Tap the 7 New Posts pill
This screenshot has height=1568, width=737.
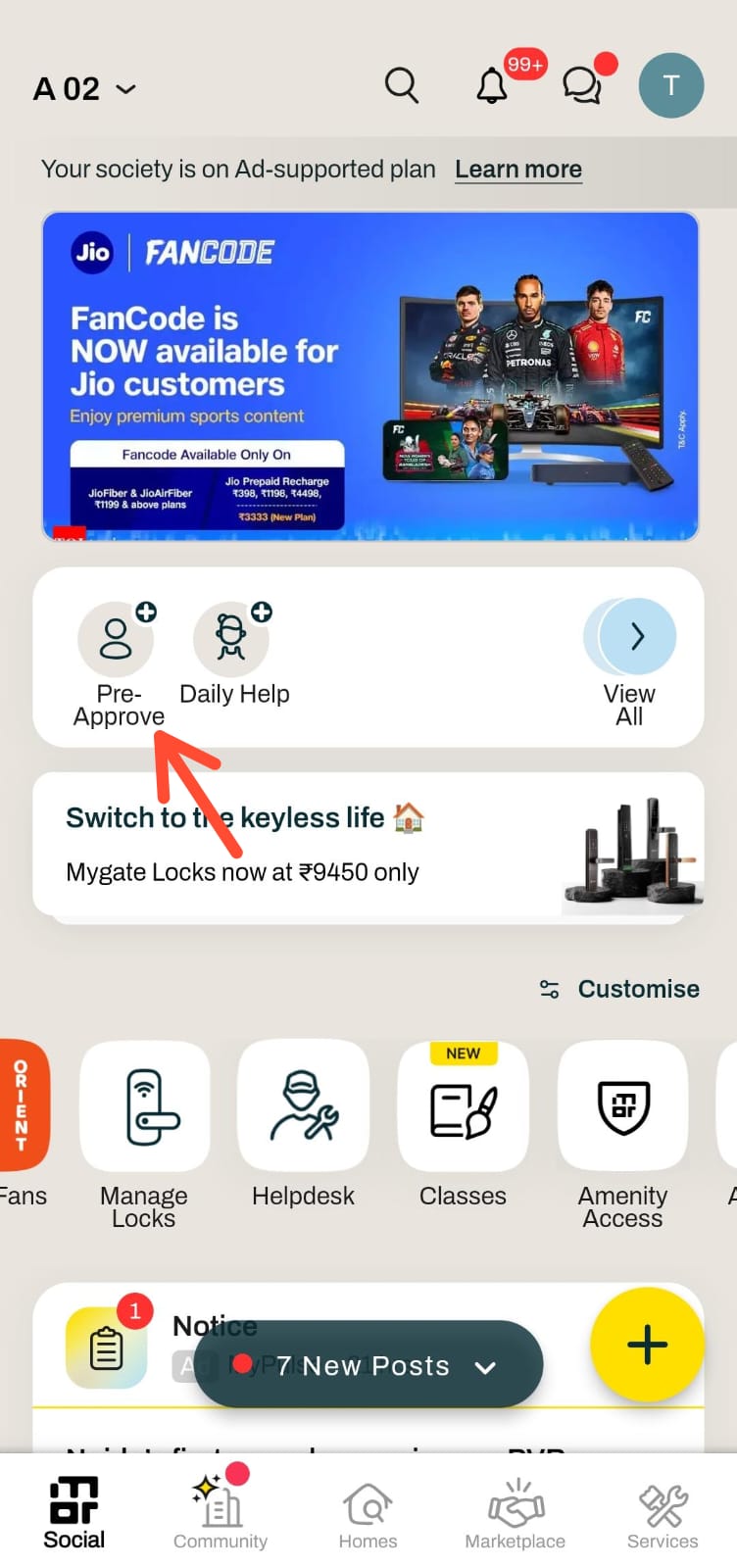tap(368, 1365)
